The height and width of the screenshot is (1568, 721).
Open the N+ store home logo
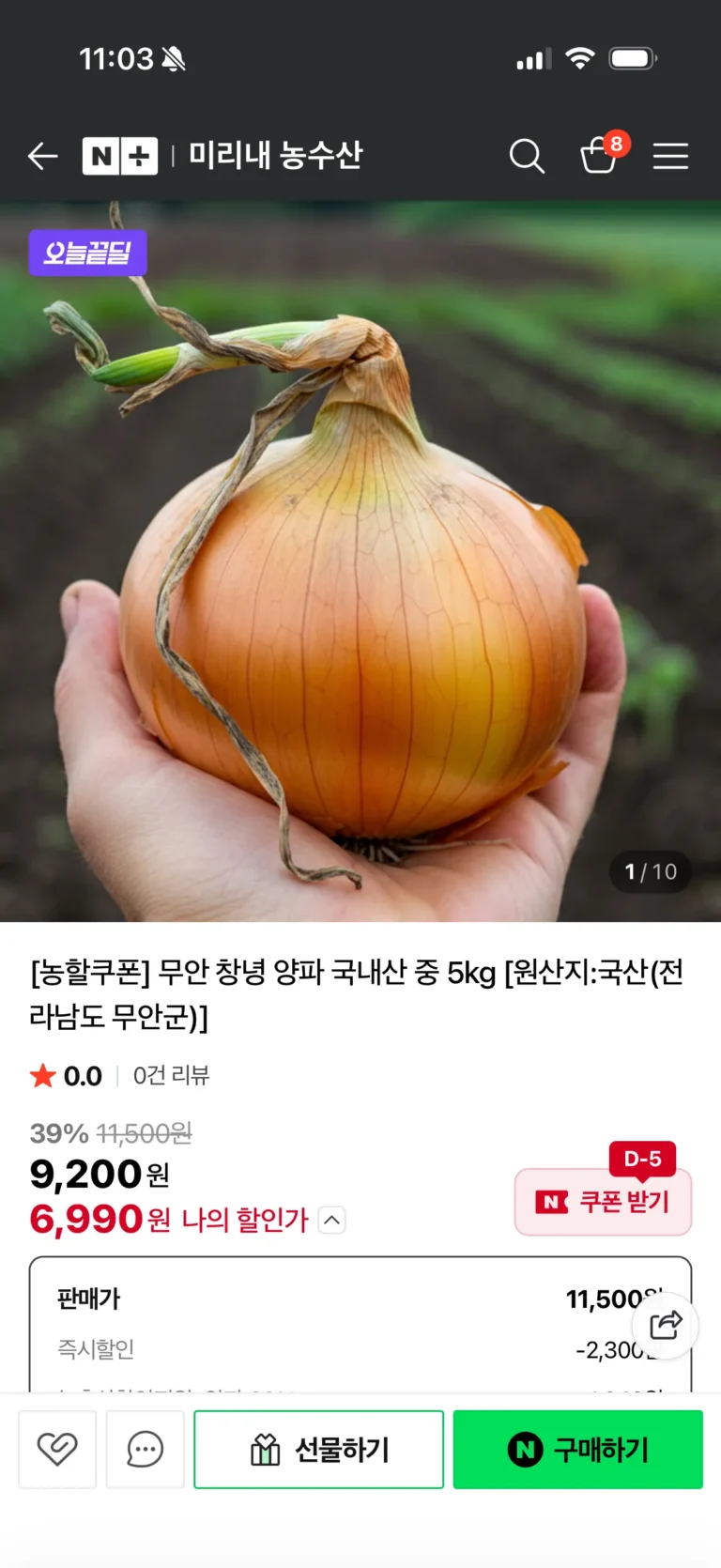coord(119,156)
